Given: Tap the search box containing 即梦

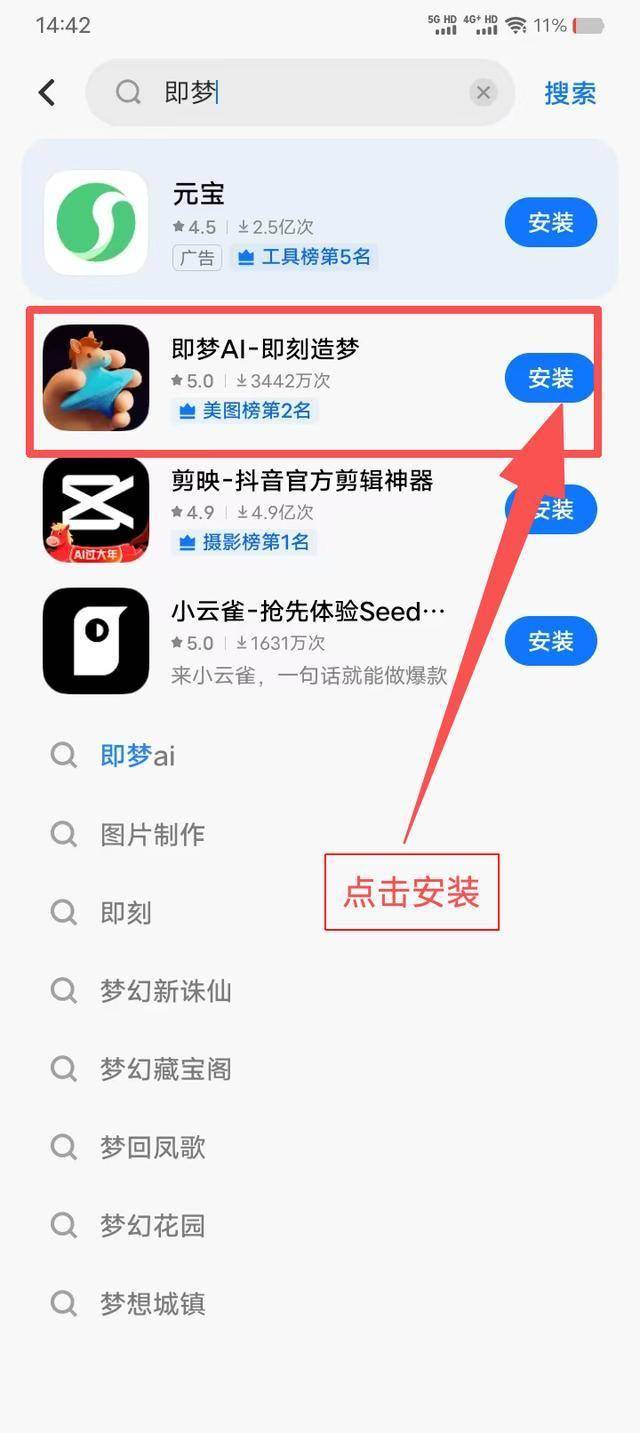Looking at the screenshot, I should [300, 93].
